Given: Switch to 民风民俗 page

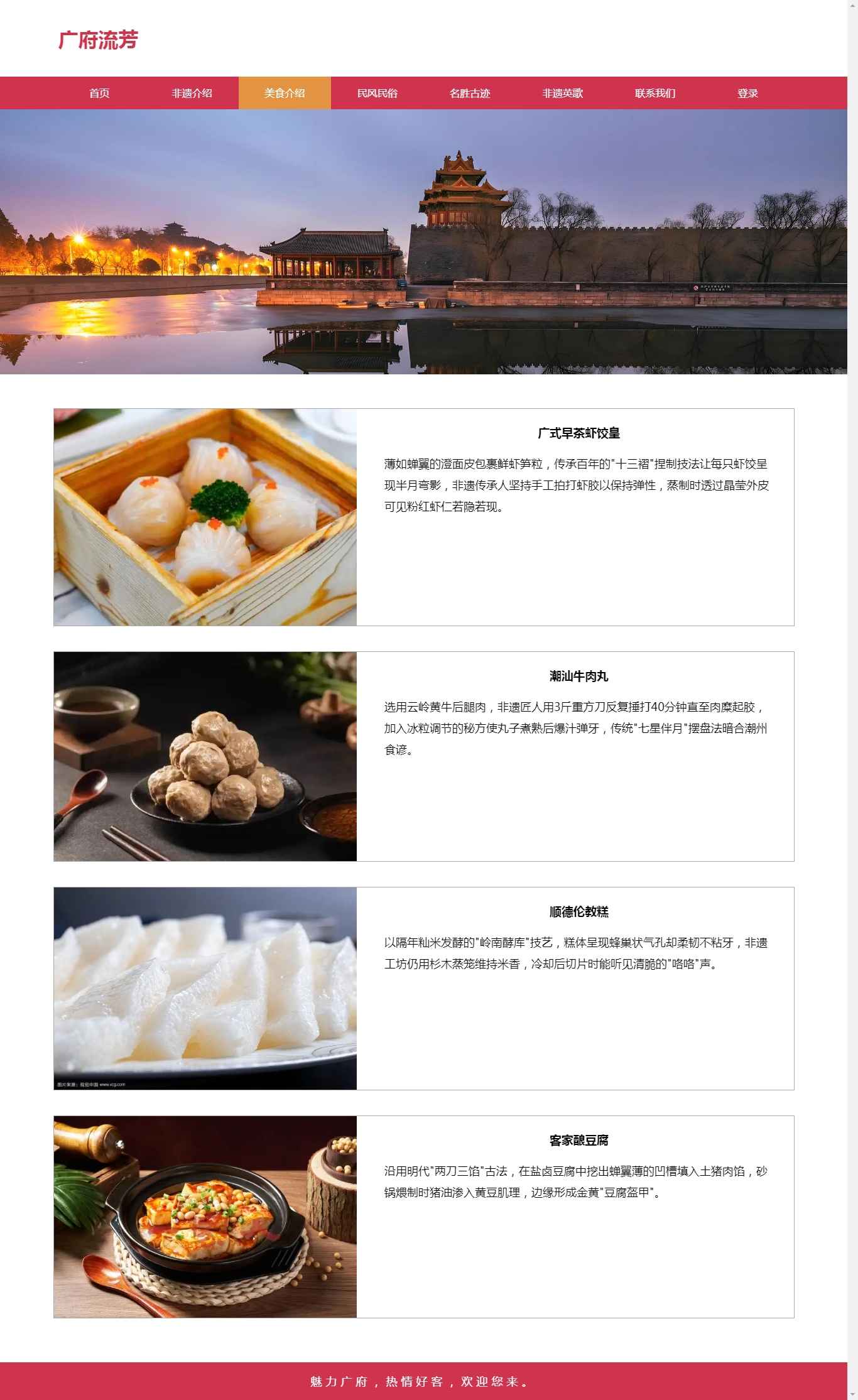Looking at the screenshot, I should click(x=377, y=93).
